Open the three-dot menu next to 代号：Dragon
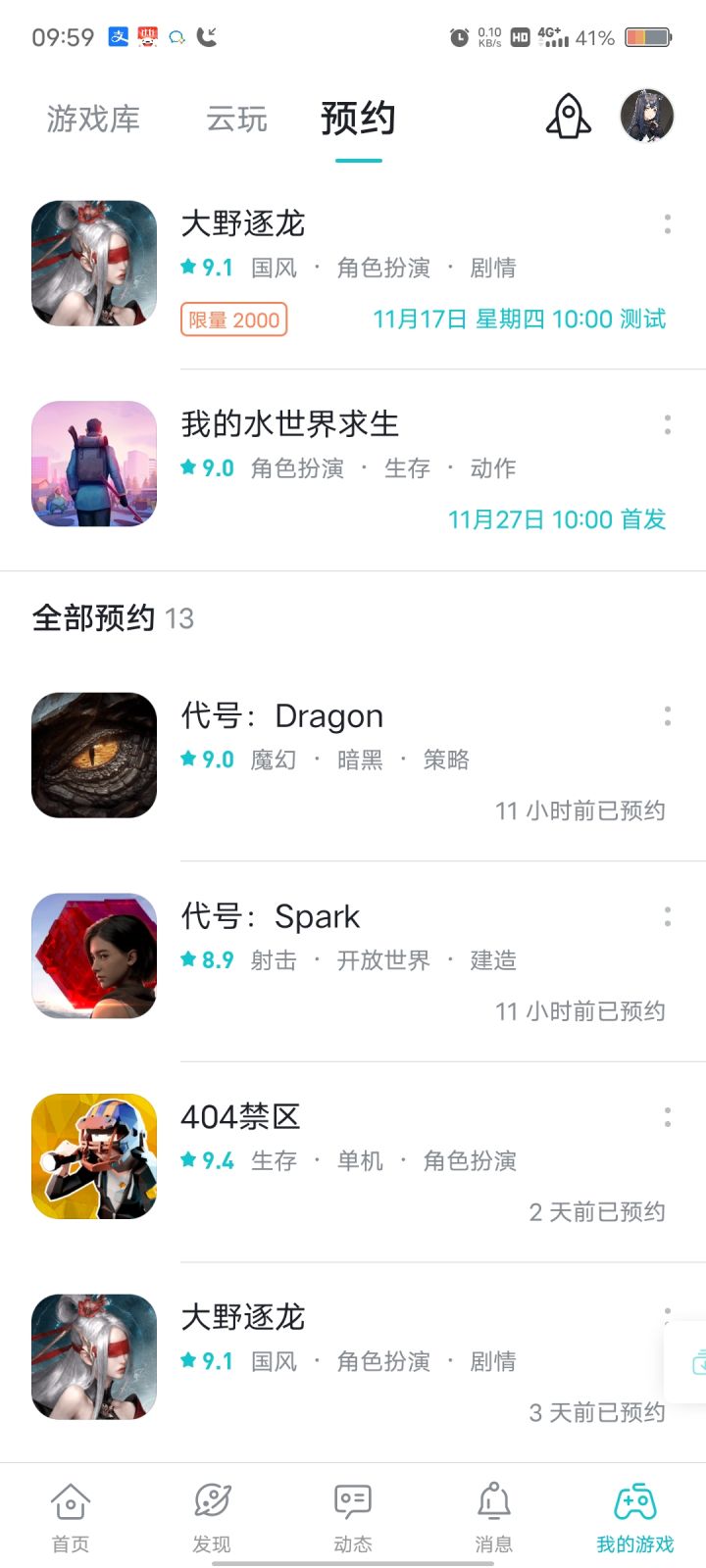Viewport: 706px width, 1568px height. (x=667, y=713)
